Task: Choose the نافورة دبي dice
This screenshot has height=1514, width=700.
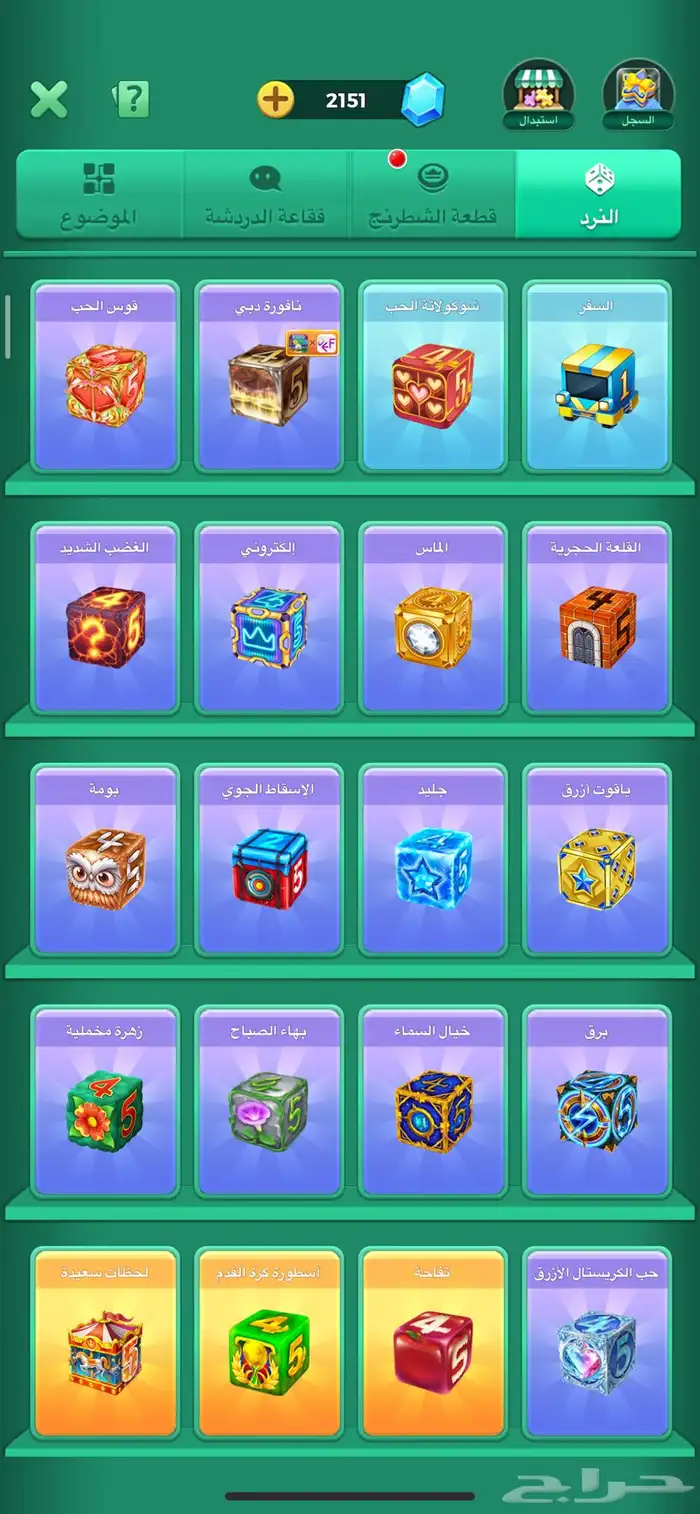Action: [x=269, y=376]
